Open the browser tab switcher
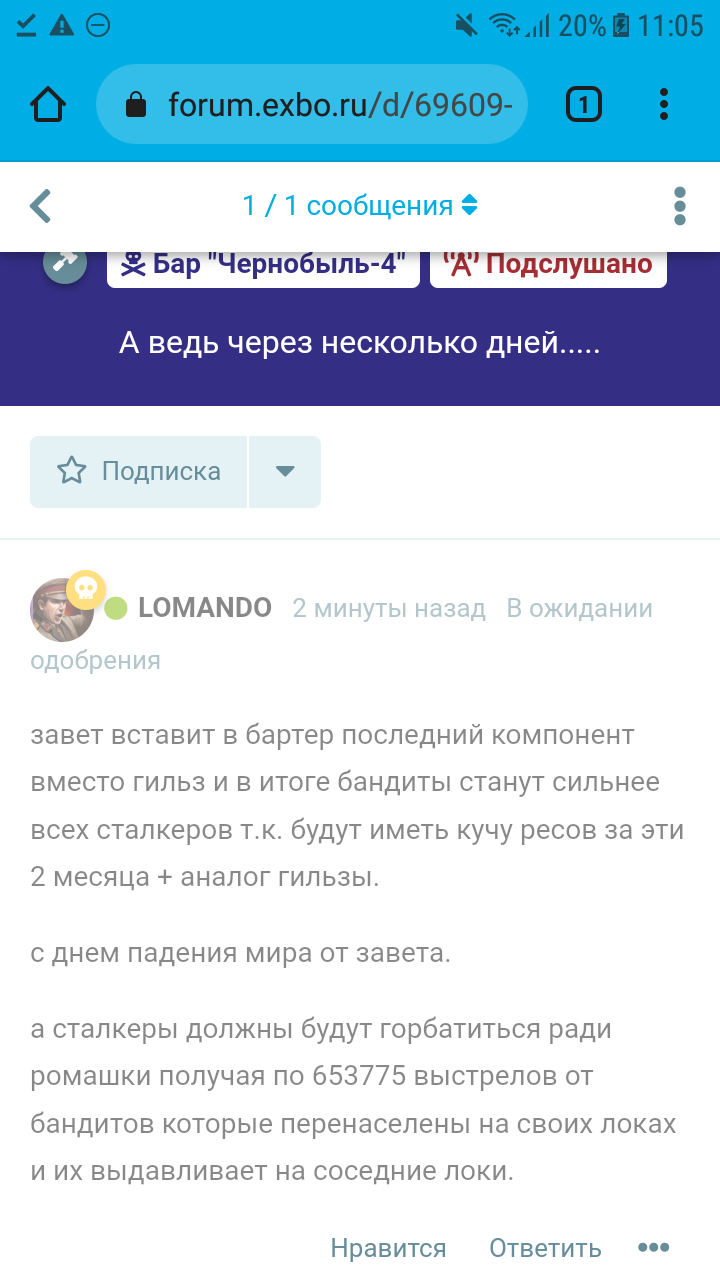 [x=584, y=104]
